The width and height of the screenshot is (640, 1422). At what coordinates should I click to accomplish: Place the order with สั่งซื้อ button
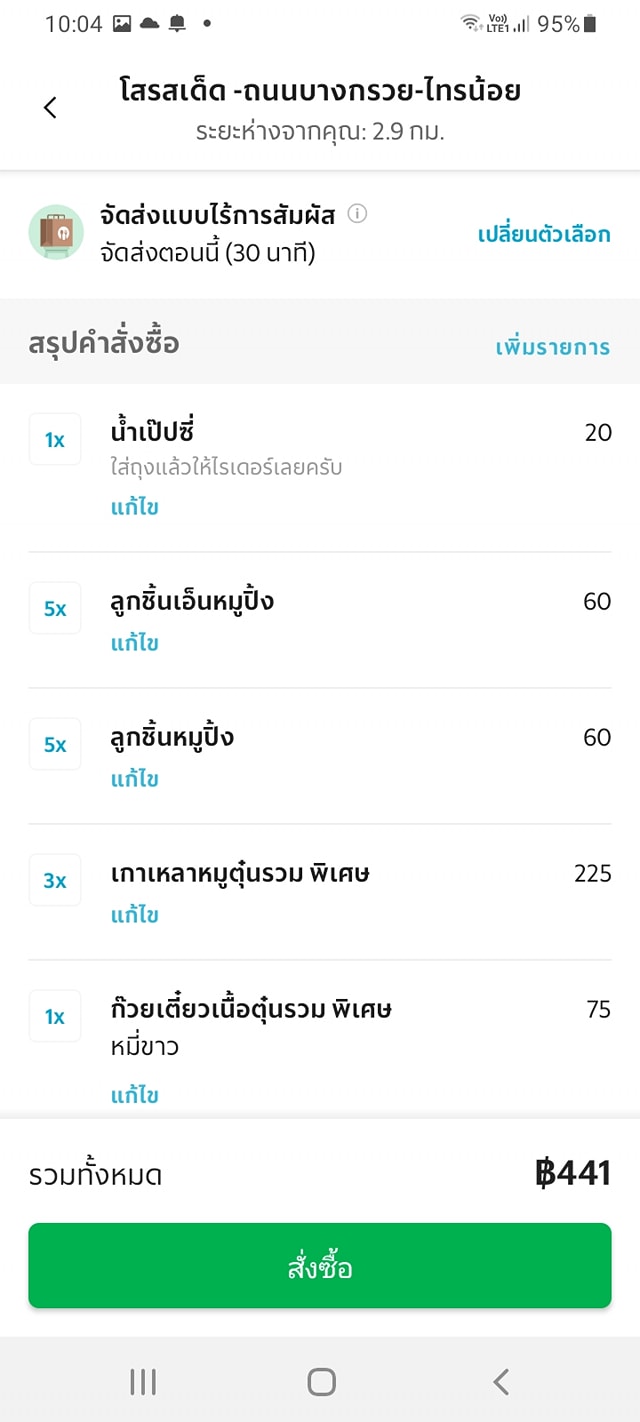pyautogui.click(x=320, y=1265)
